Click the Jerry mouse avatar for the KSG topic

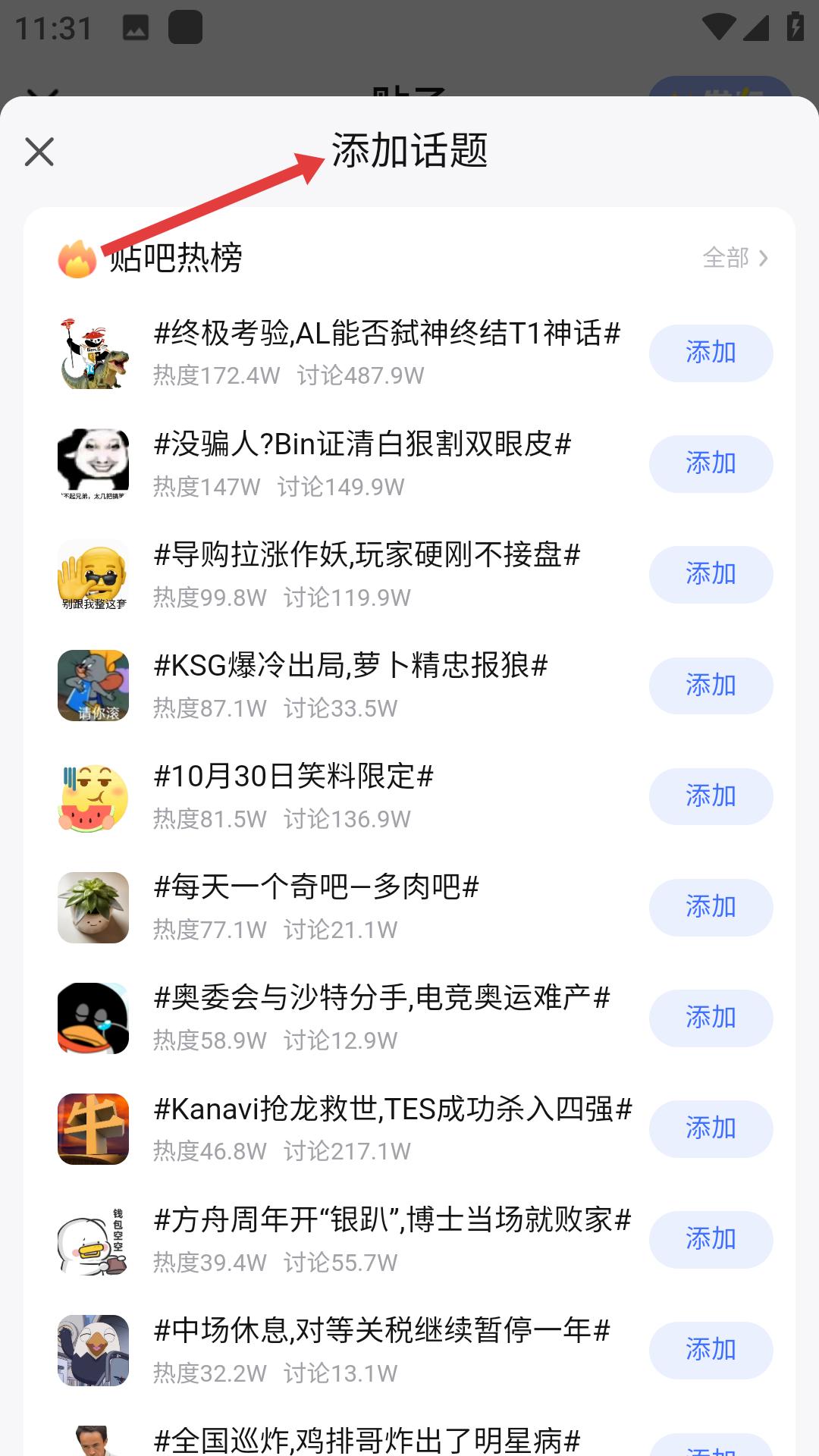[93, 686]
